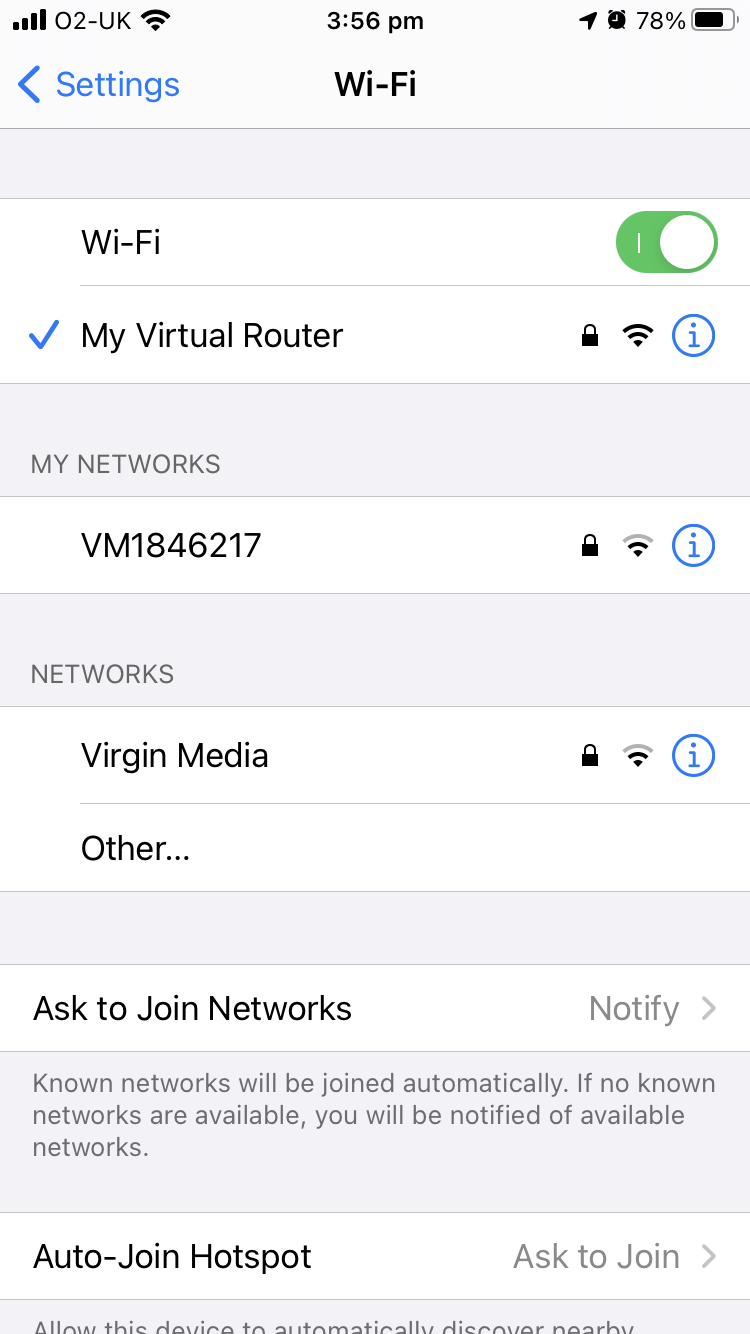The width and height of the screenshot is (750, 1334).
Task: Tap the checkmark beside My Virtual Router
Action: pyautogui.click(x=43, y=335)
